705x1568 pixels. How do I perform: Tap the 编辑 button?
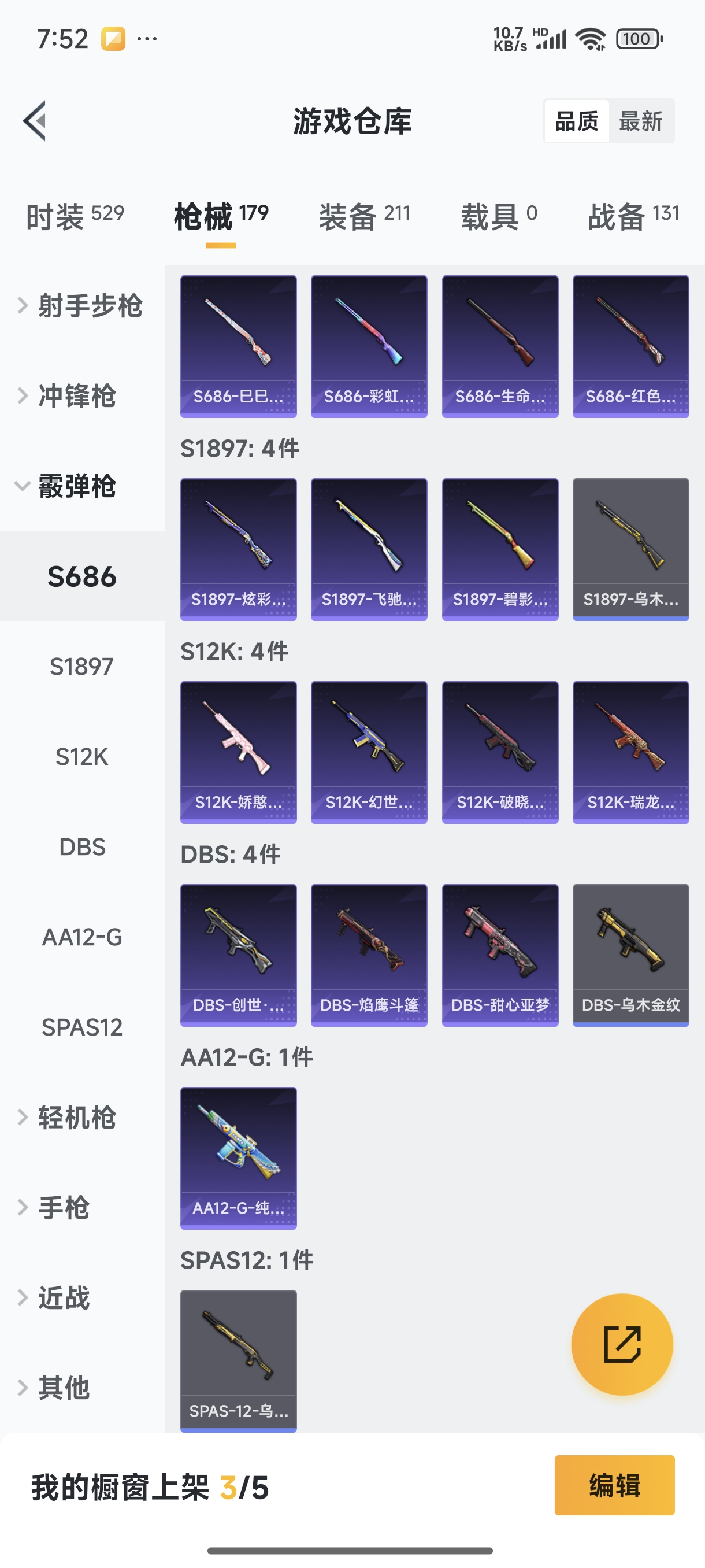pyautogui.click(x=614, y=1485)
